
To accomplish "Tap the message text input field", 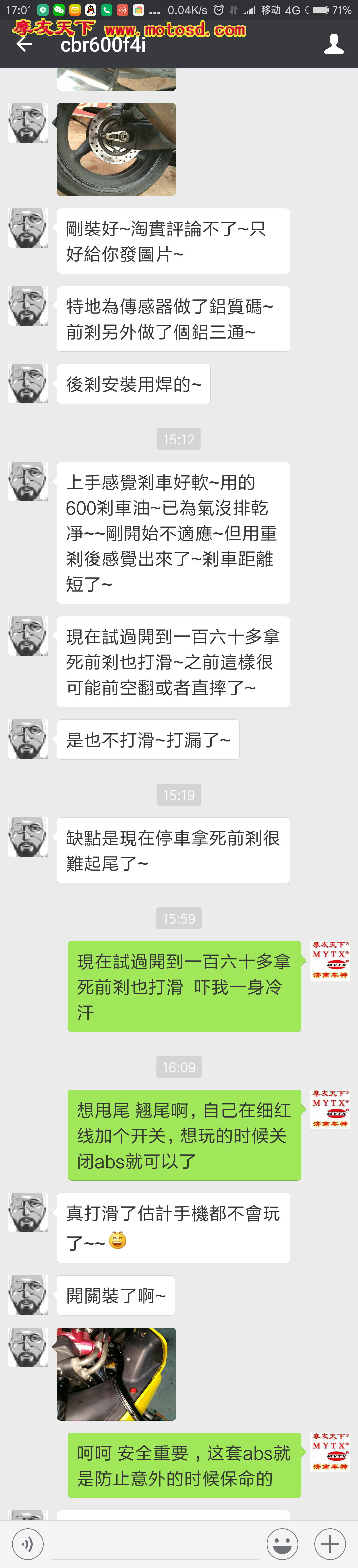I will coord(155,1543).
